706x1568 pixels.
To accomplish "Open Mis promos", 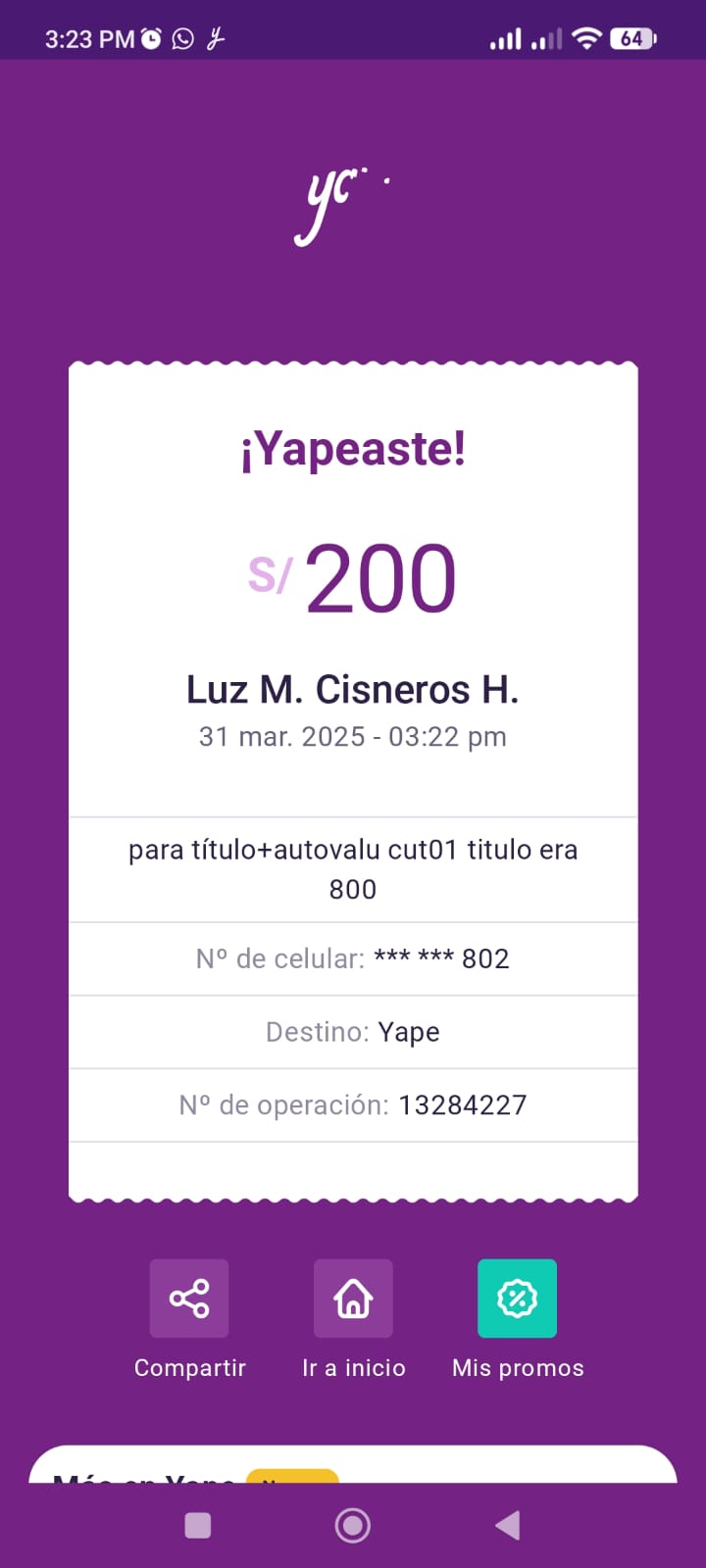I will tap(517, 1298).
